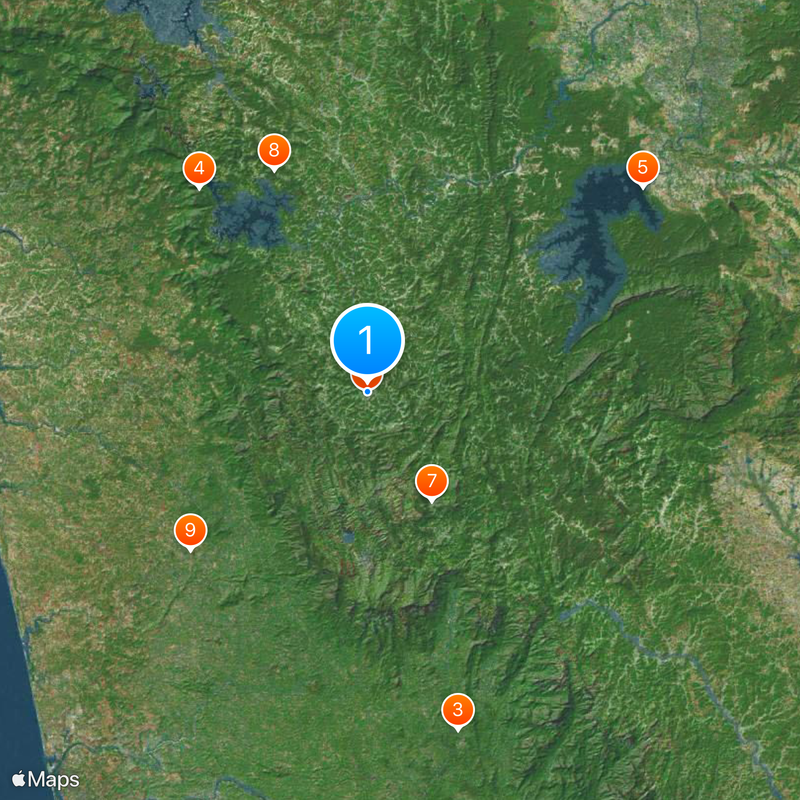Viewport: 800px width, 800px height.
Task: Tap map pin number 7
Action: pyautogui.click(x=432, y=481)
